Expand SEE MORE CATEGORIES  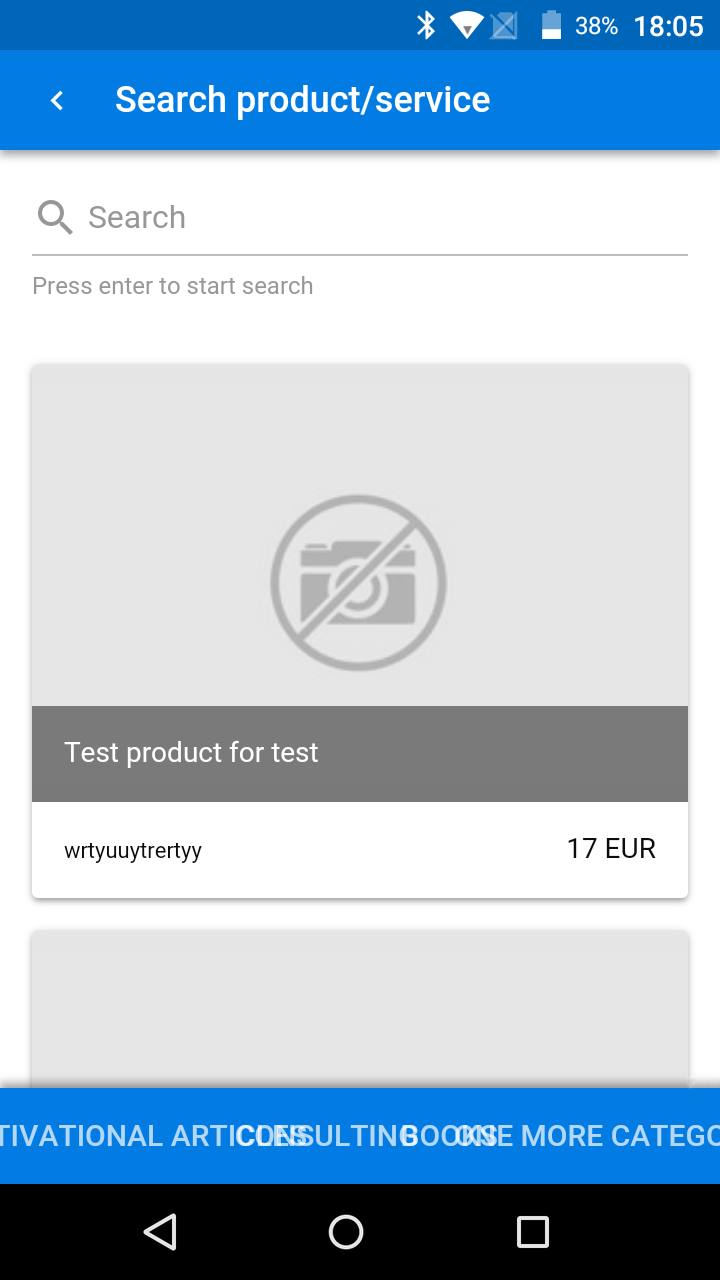pyautogui.click(x=600, y=1135)
